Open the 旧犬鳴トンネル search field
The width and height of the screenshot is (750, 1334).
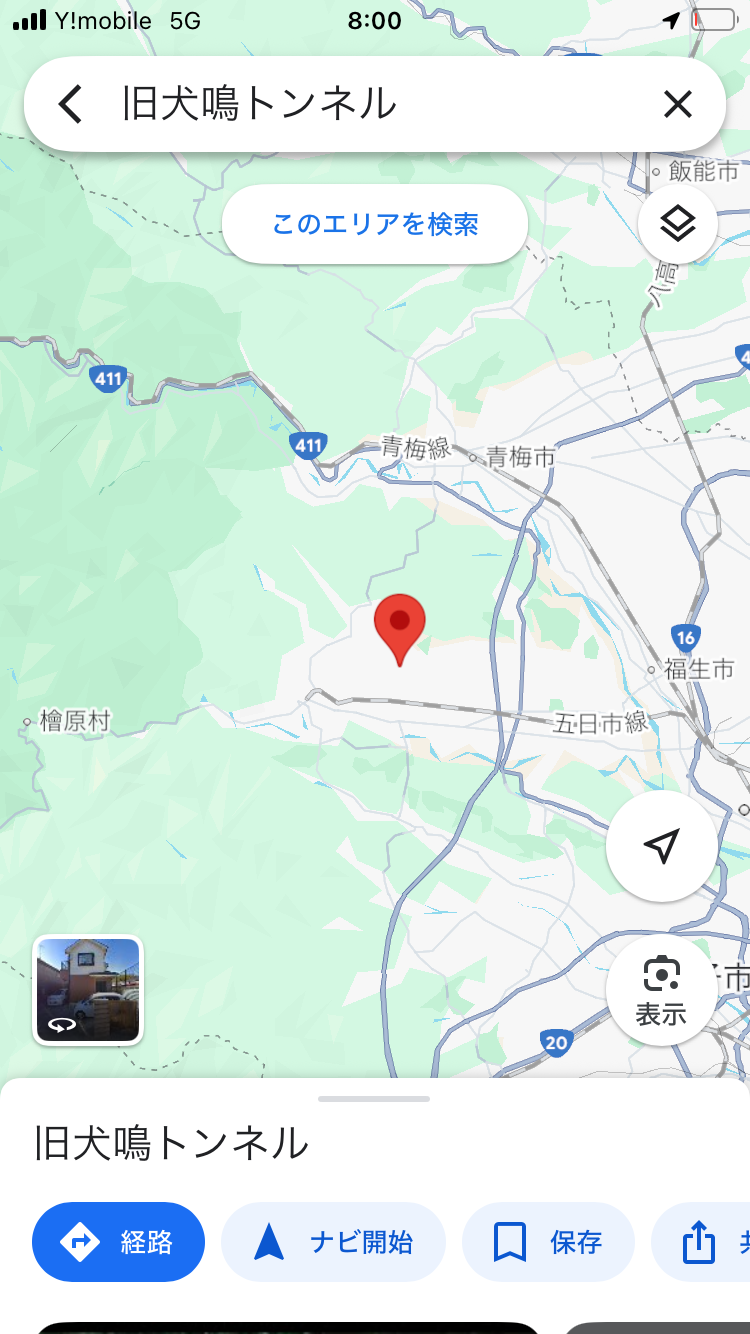click(x=375, y=104)
